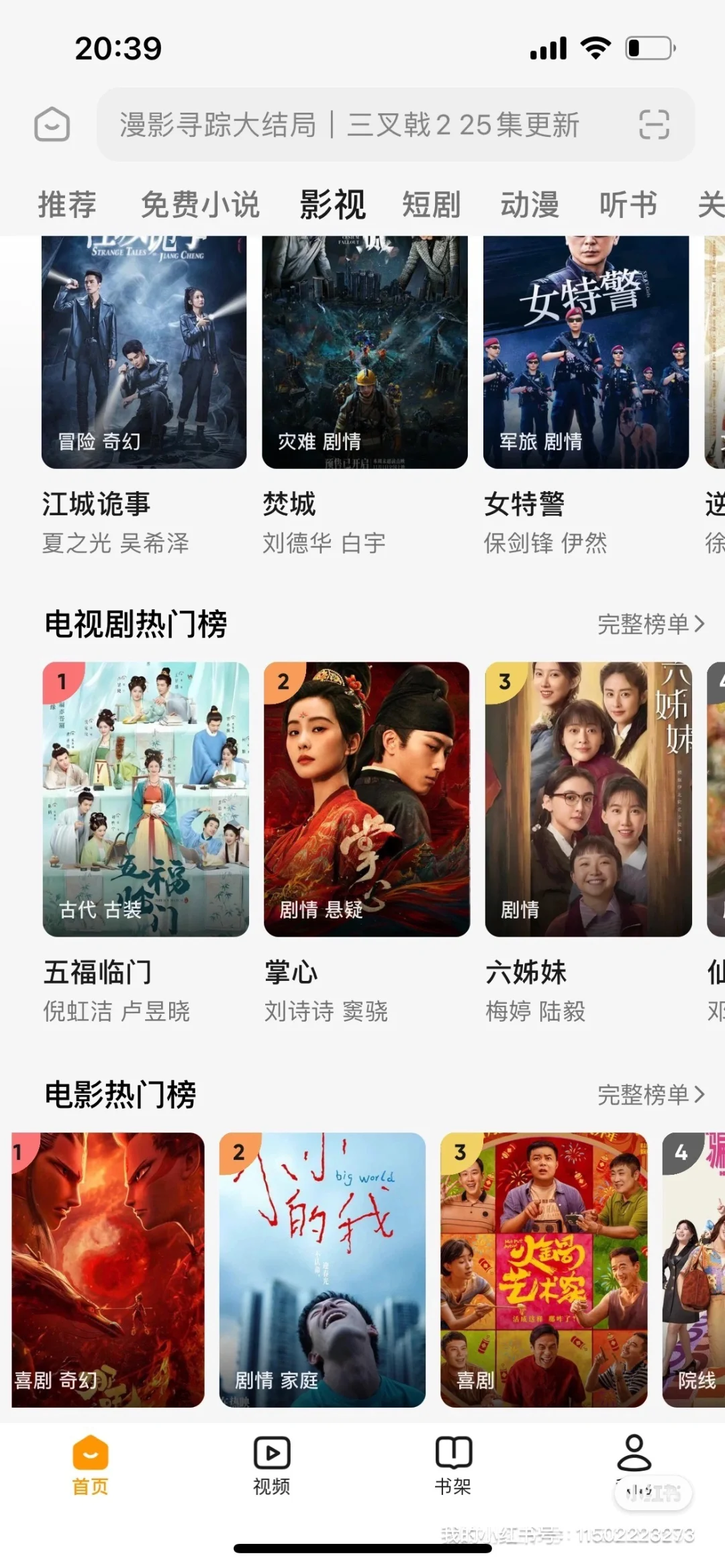
Task: Switch to the 免费小说 tab
Action: click(200, 205)
